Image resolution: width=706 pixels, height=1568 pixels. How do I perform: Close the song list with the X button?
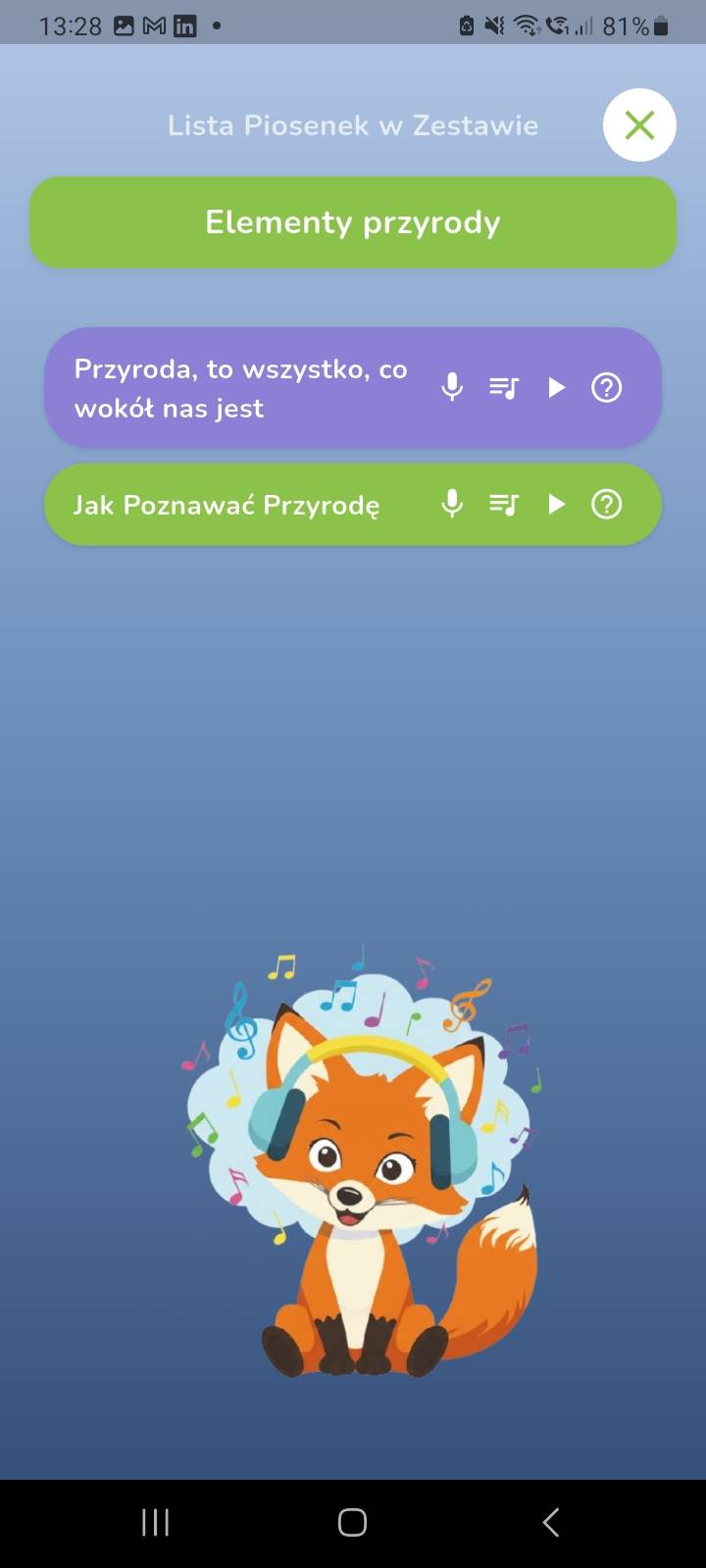click(x=639, y=125)
